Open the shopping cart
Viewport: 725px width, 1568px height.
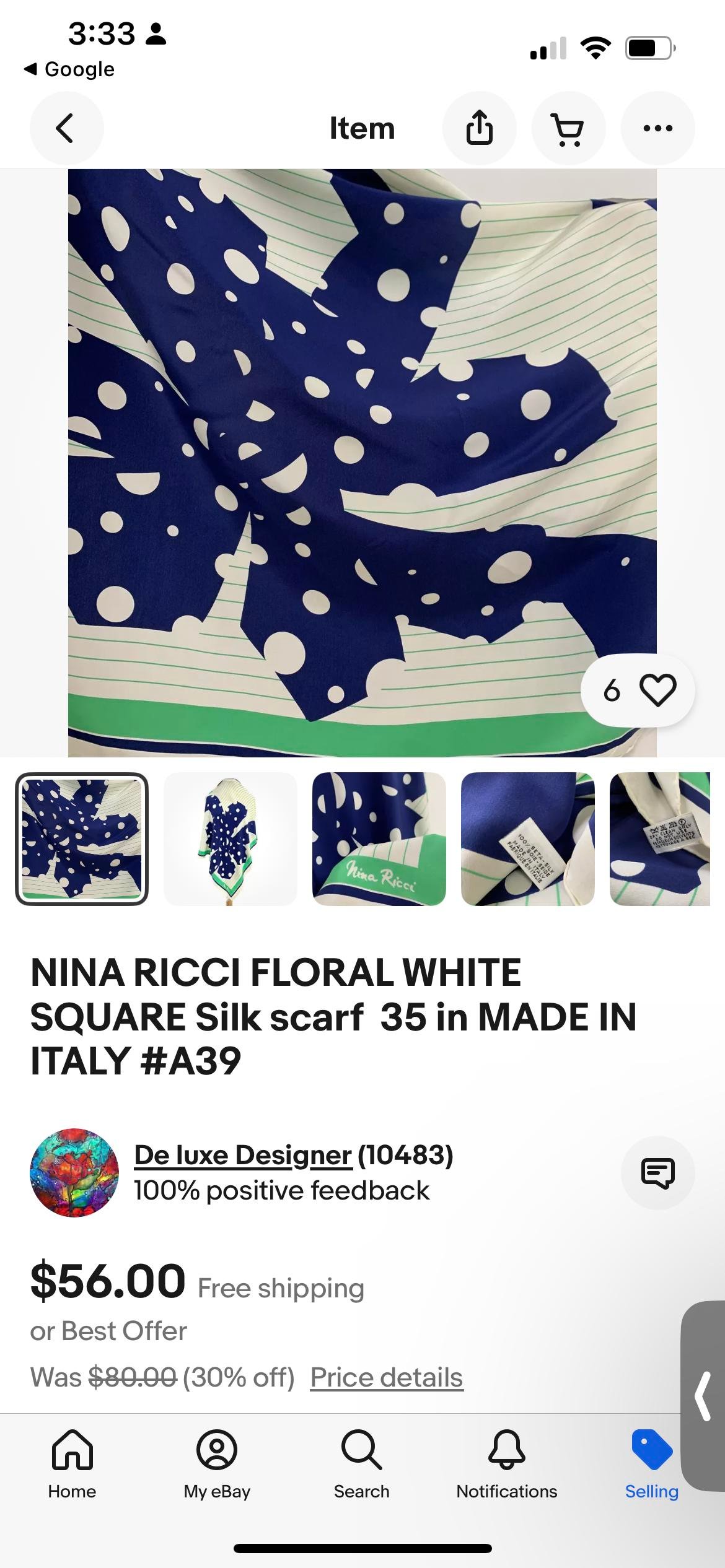(568, 128)
